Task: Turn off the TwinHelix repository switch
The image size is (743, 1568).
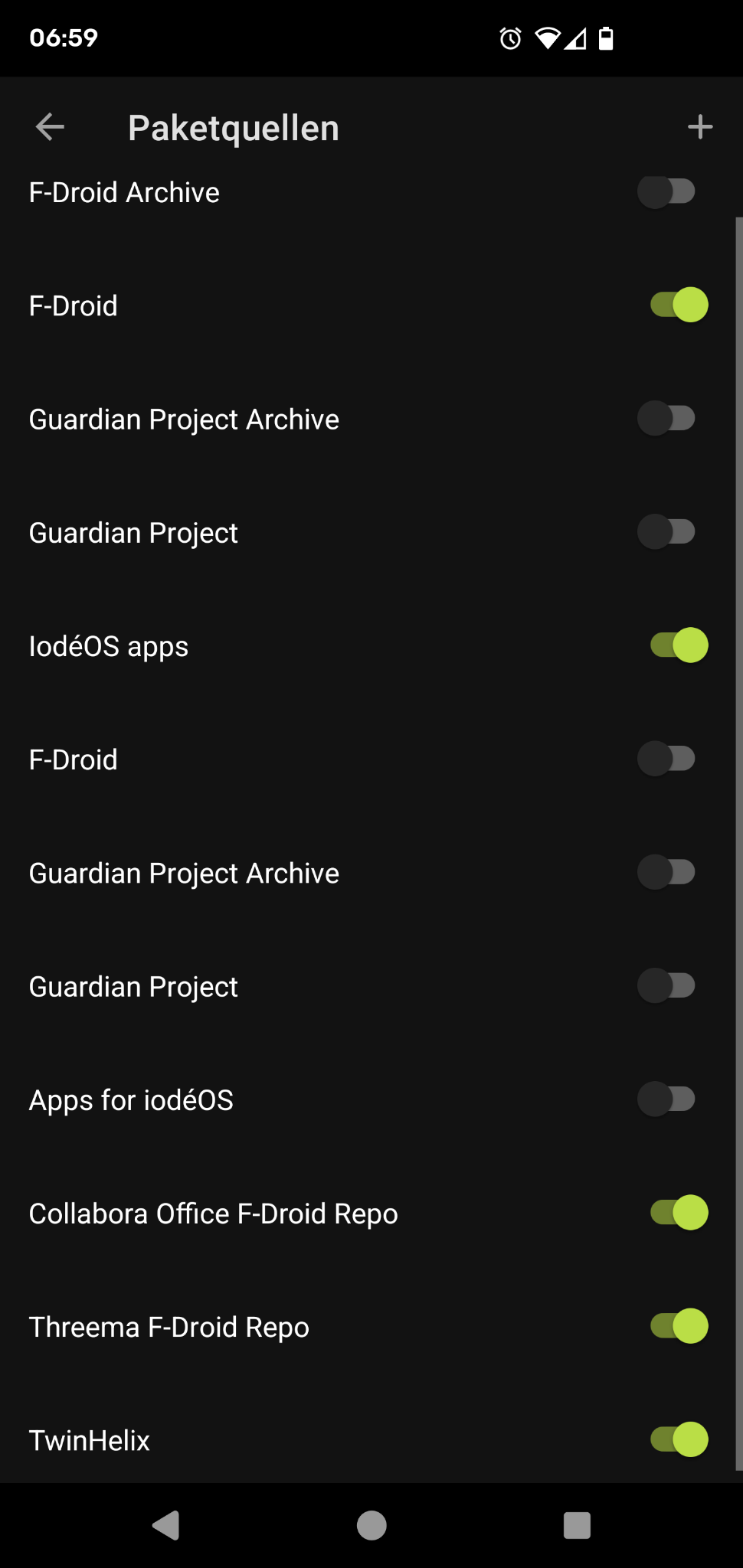Action: (679, 1439)
